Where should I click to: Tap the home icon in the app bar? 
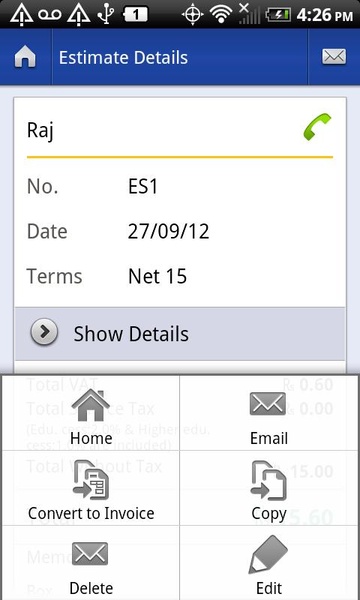(25, 57)
